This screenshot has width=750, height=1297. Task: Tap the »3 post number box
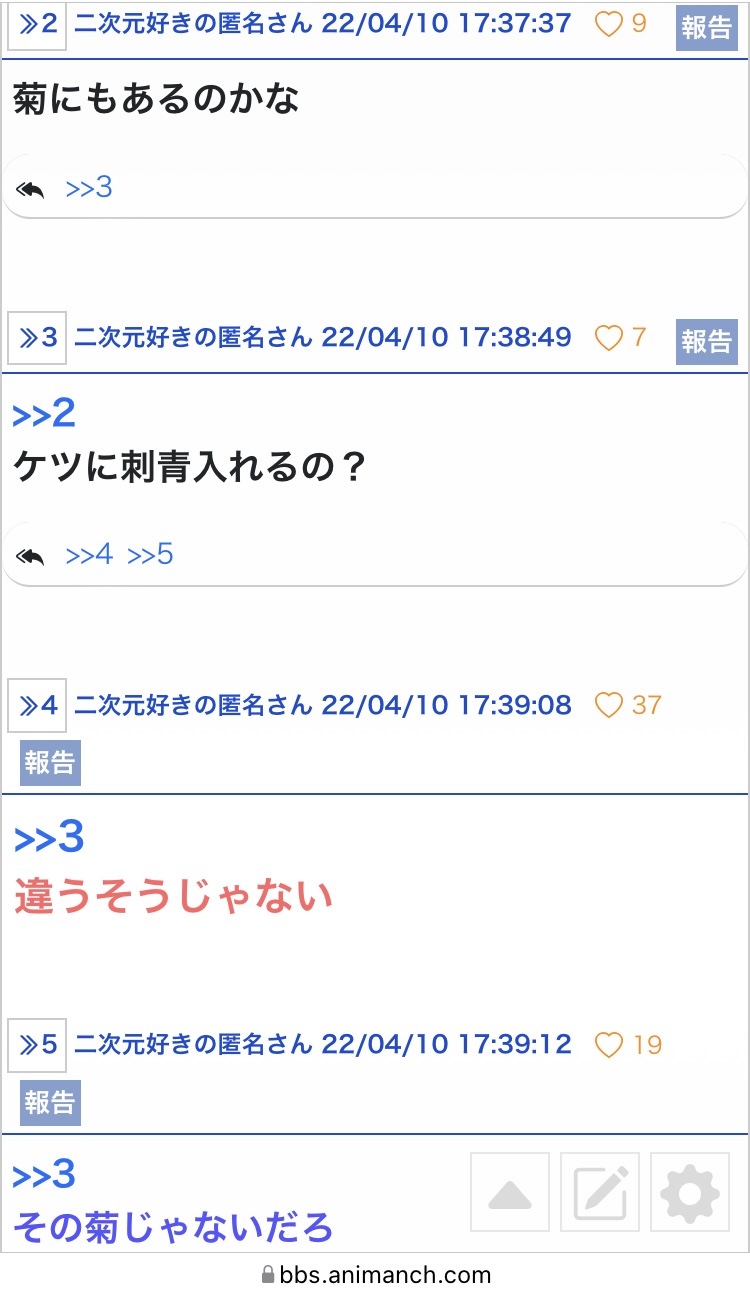point(37,338)
